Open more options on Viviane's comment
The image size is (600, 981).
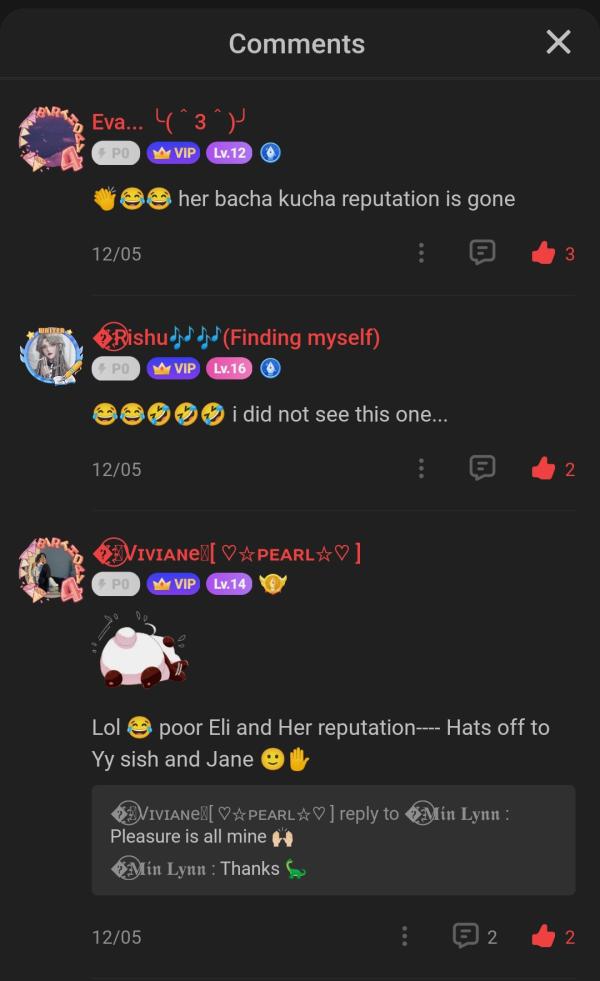coord(404,936)
